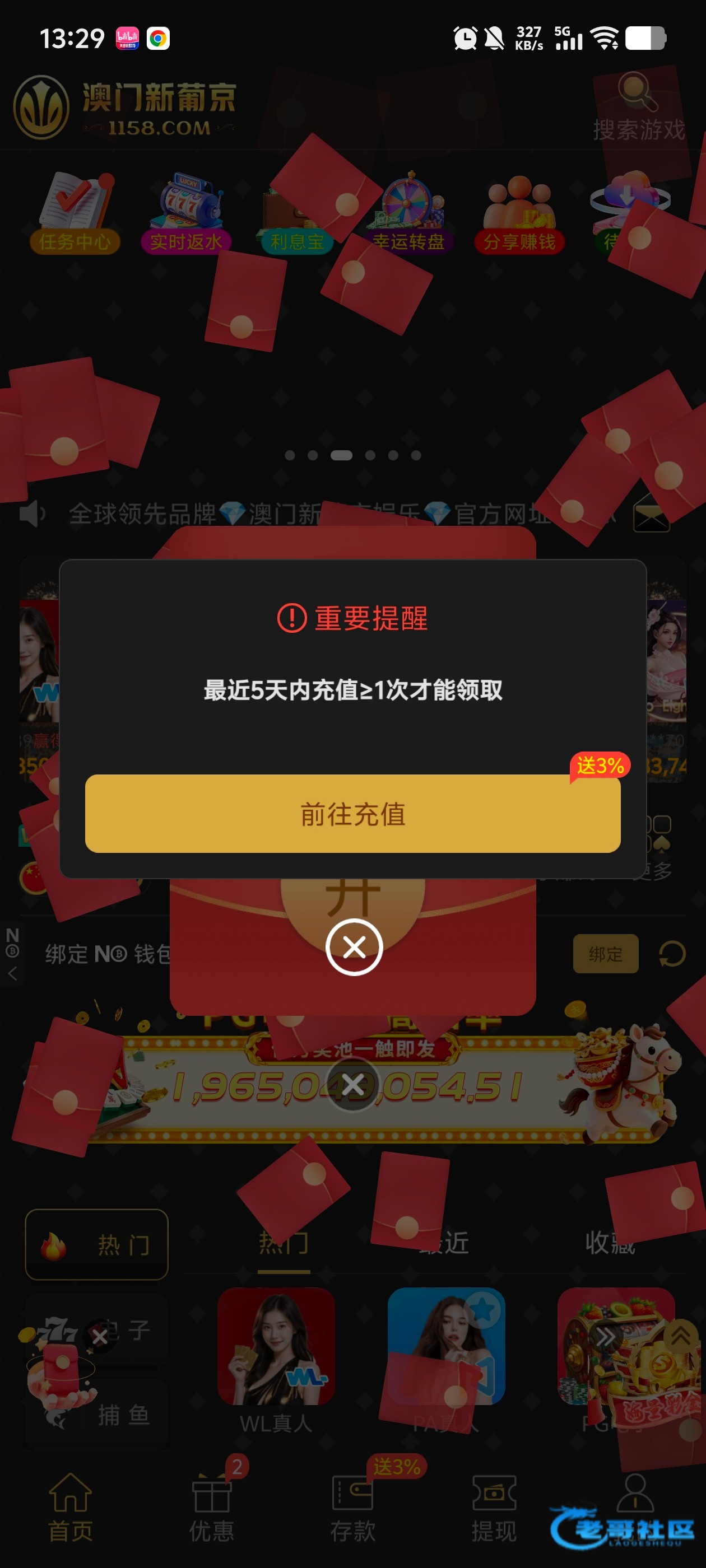Close the red envelope popup
The width and height of the screenshot is (706, 1568).
tap(354, 947)
